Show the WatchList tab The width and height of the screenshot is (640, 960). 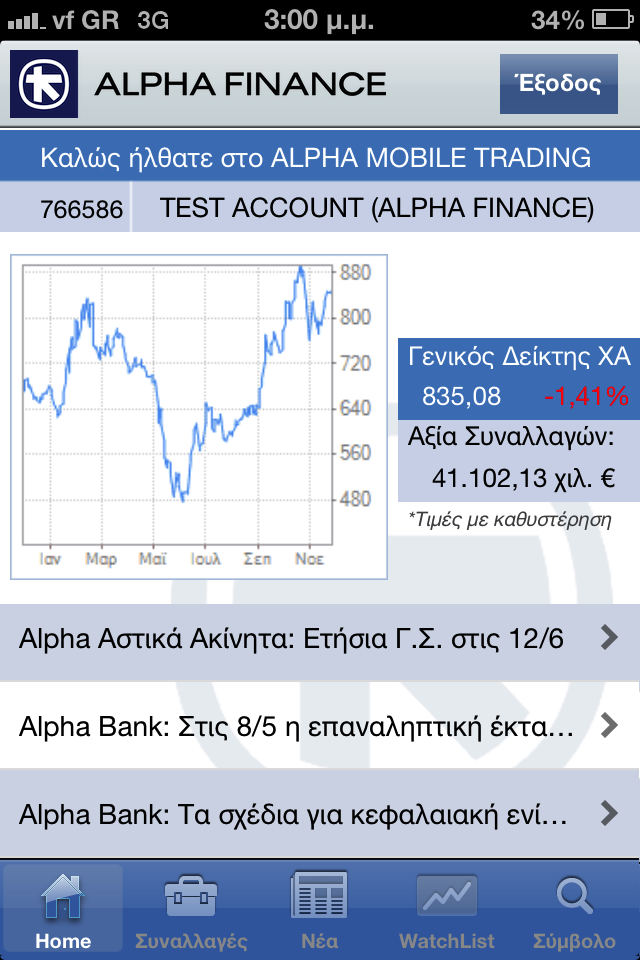click(x=447, y=910)
